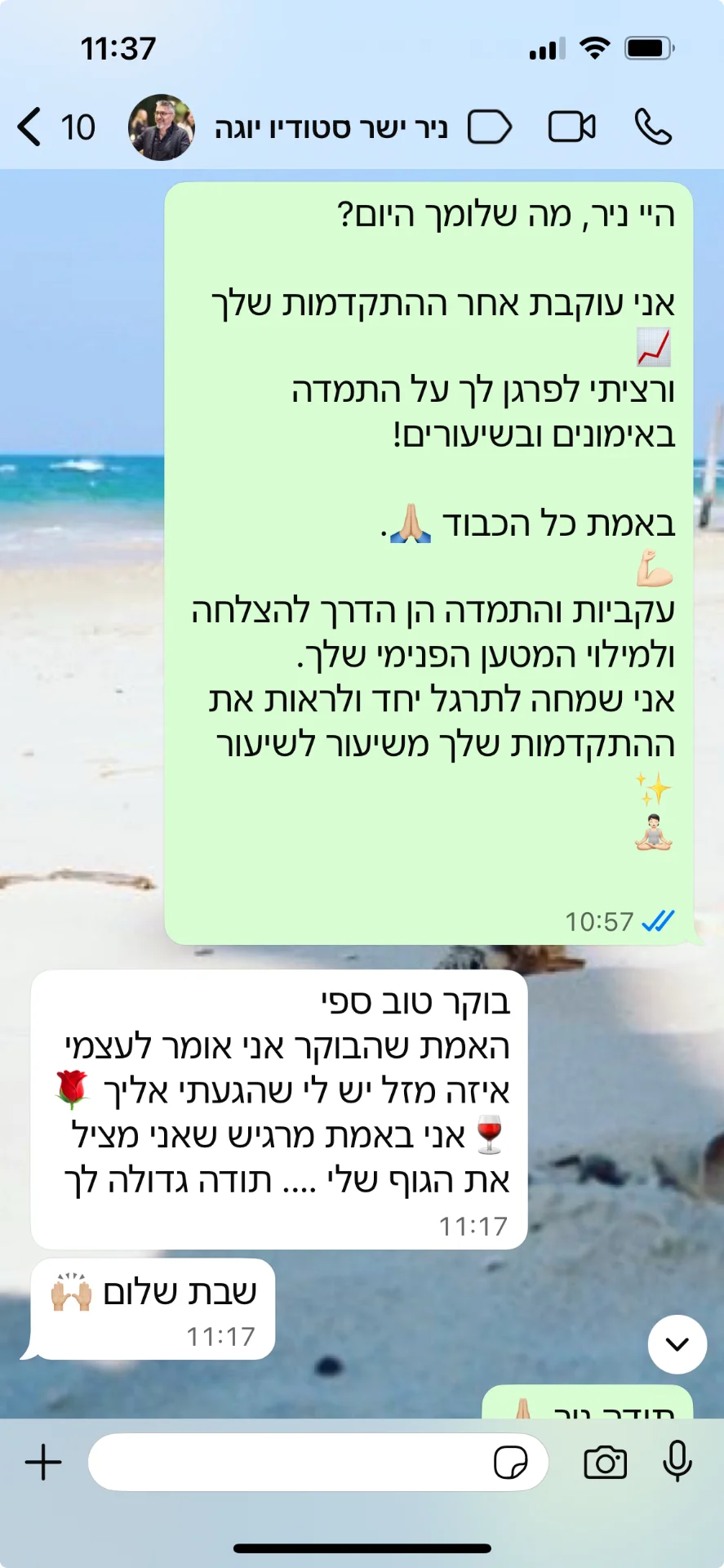Open the attachments plus menu
This screenshot has height=1568, width=724.
click(x=43, y=1462)
